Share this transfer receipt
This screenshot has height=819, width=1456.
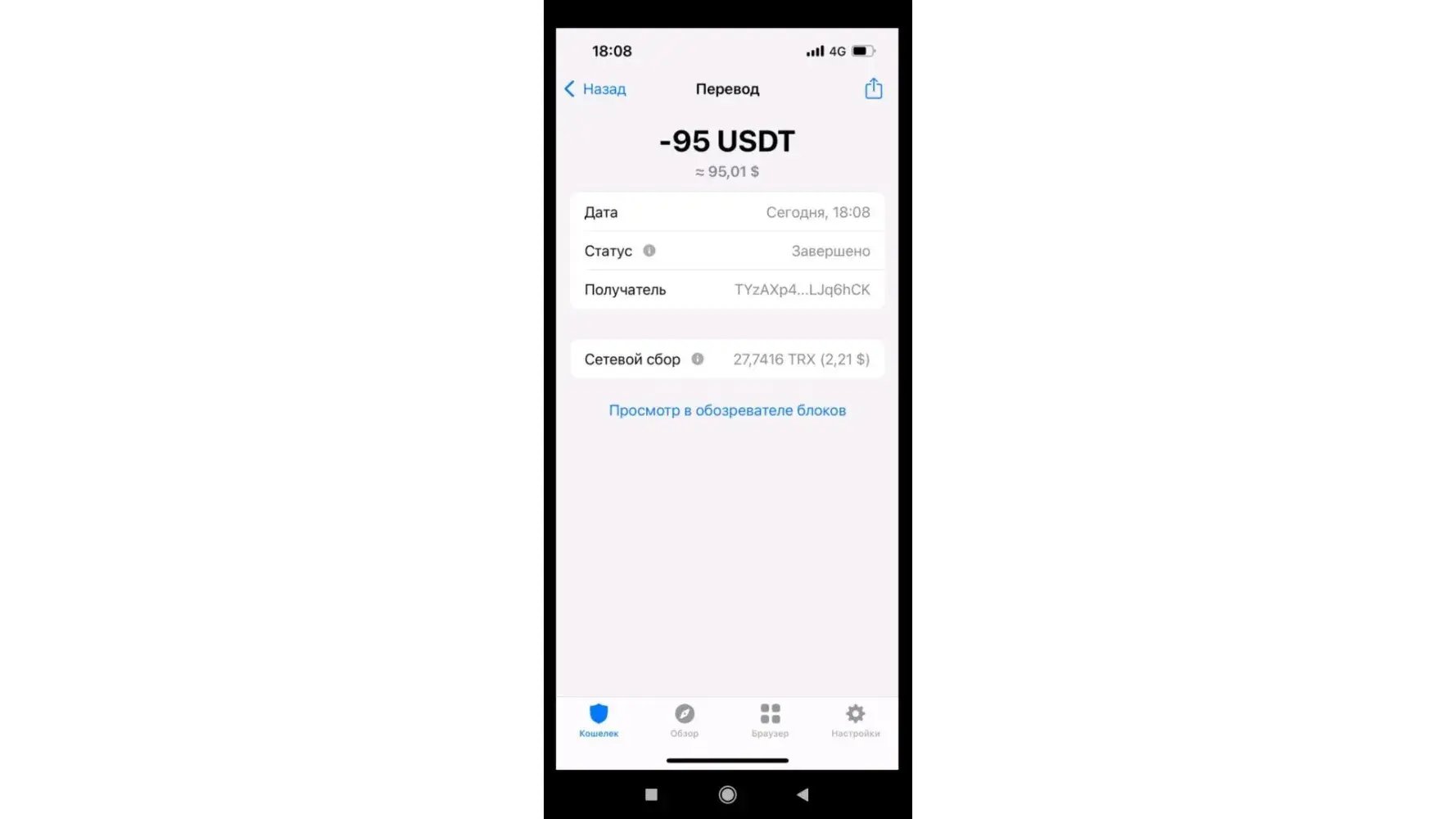coord(873,88)
